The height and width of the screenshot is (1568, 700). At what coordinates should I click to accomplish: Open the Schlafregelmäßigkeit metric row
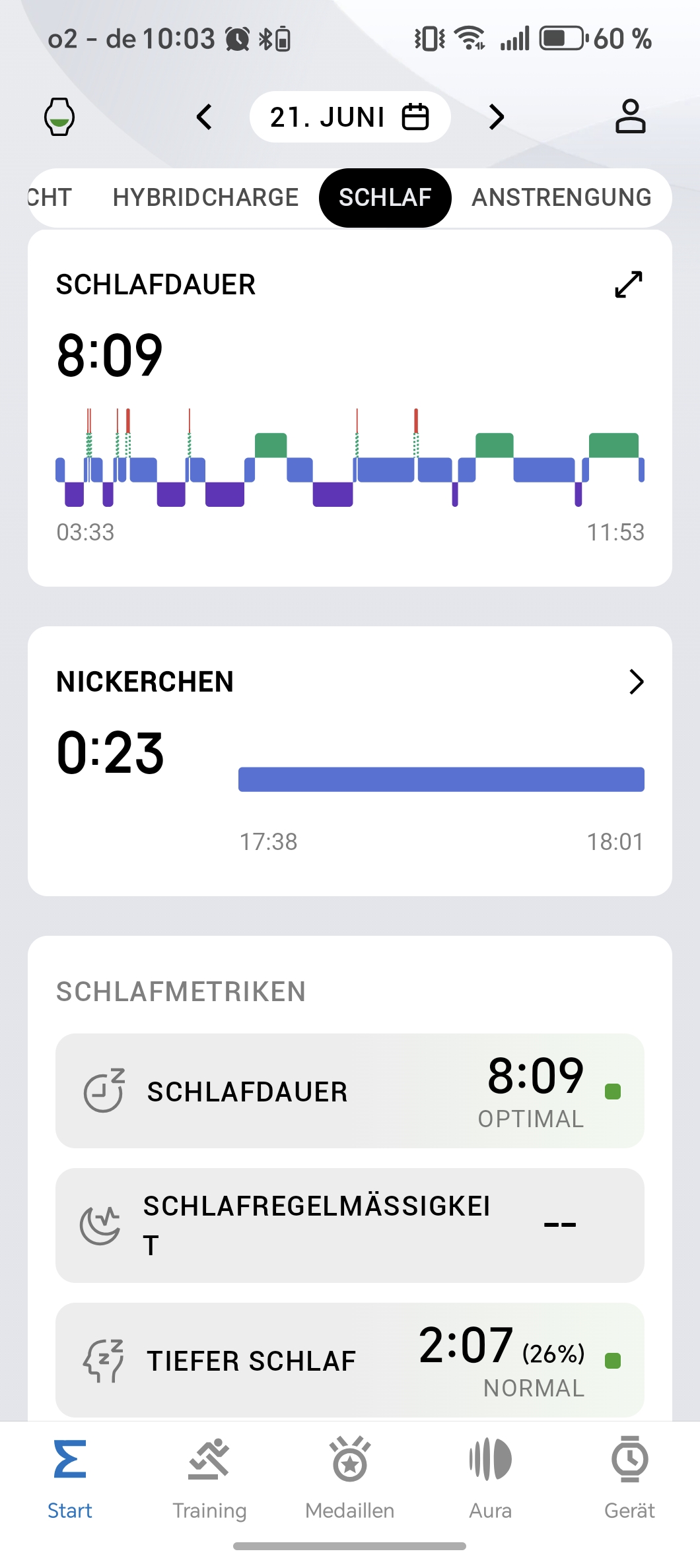(x=350, y=1225)
